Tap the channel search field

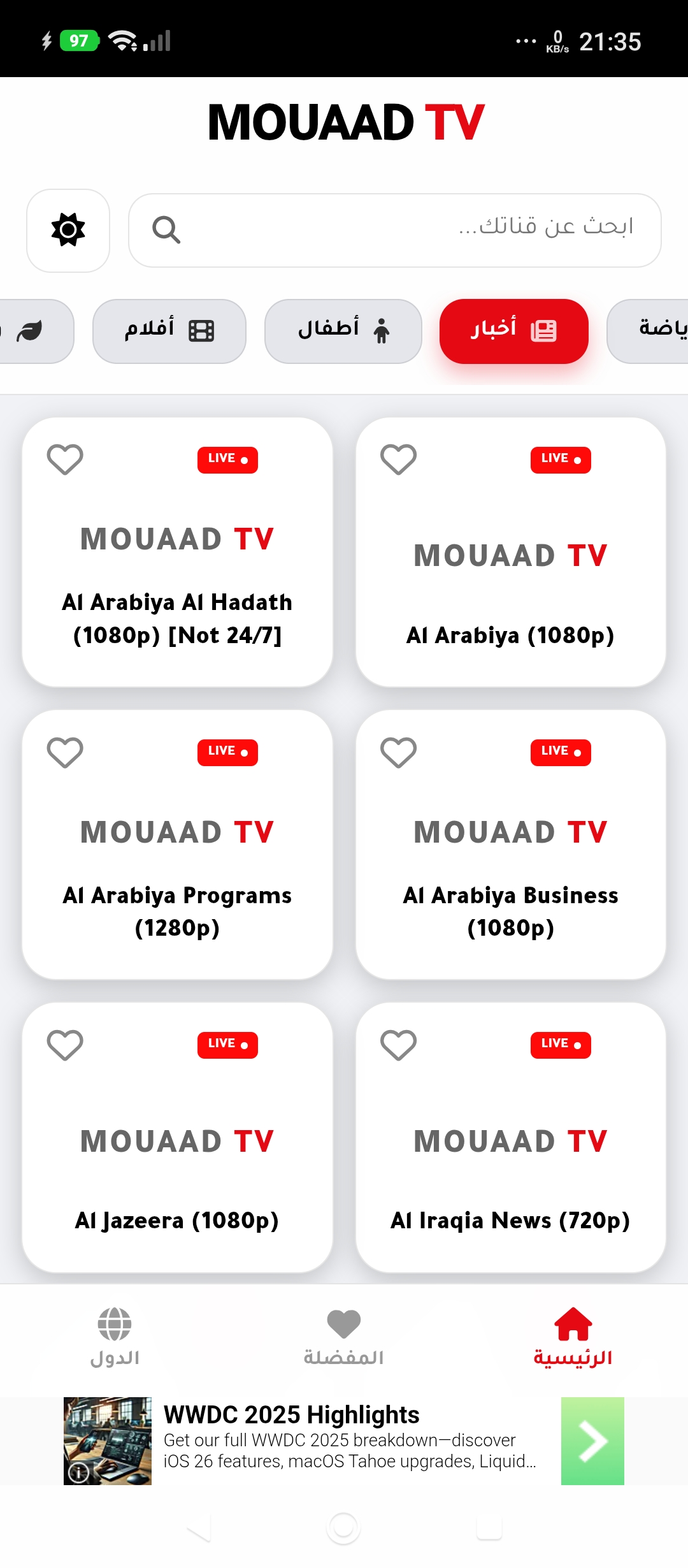pyautogui.click(x=395, y=230)
